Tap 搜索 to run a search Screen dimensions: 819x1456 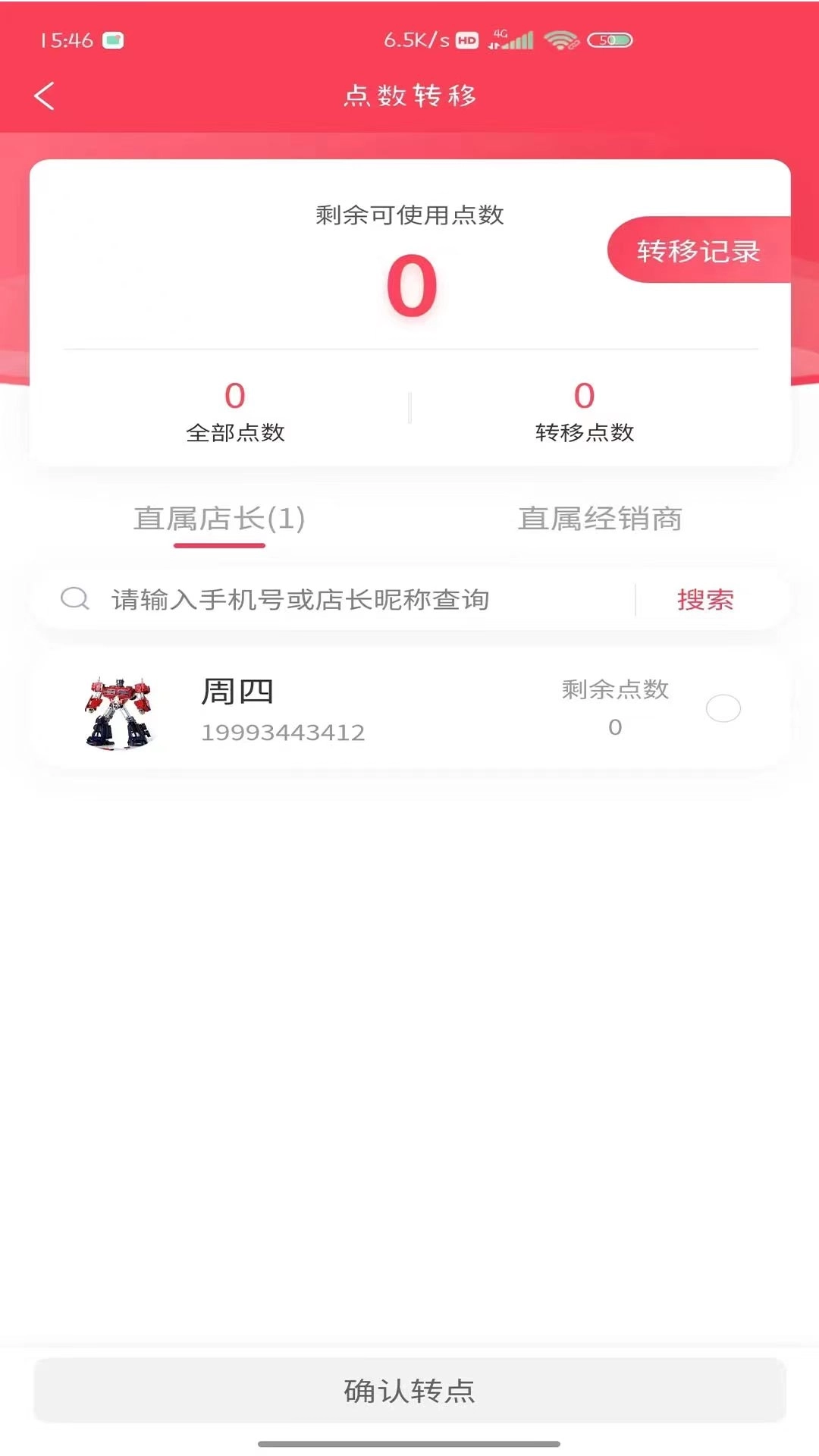point(704,599)
